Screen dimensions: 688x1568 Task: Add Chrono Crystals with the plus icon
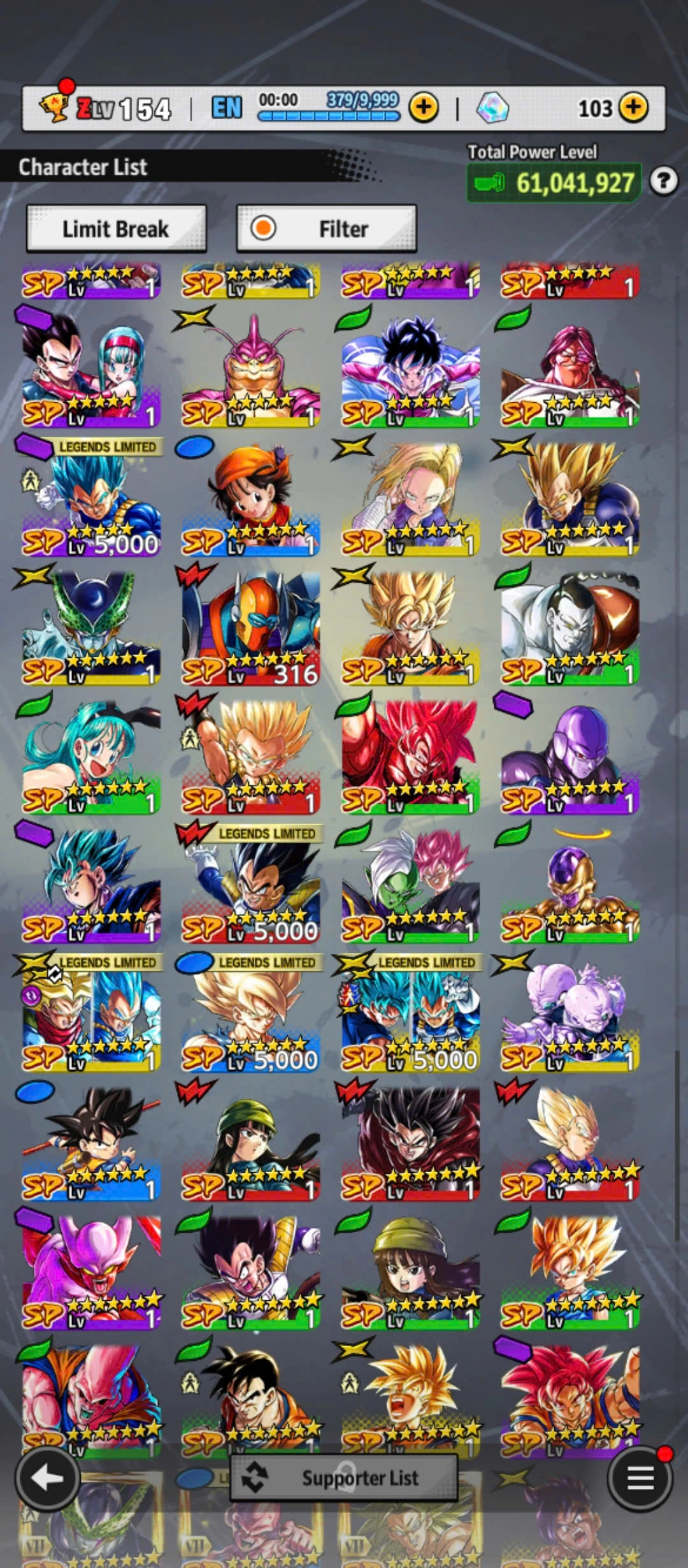pos(633,108)
